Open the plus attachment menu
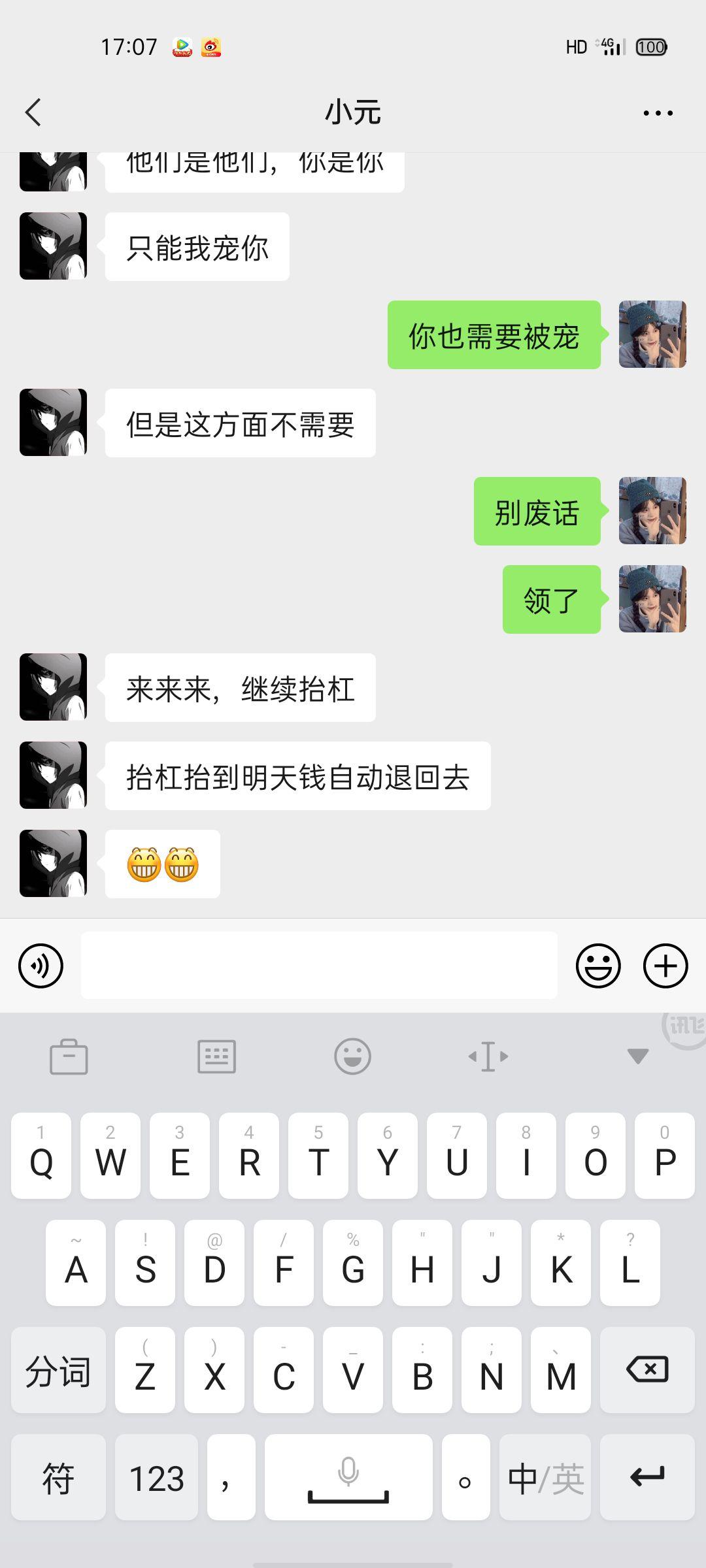The image size is (706, 1568). 665,966
